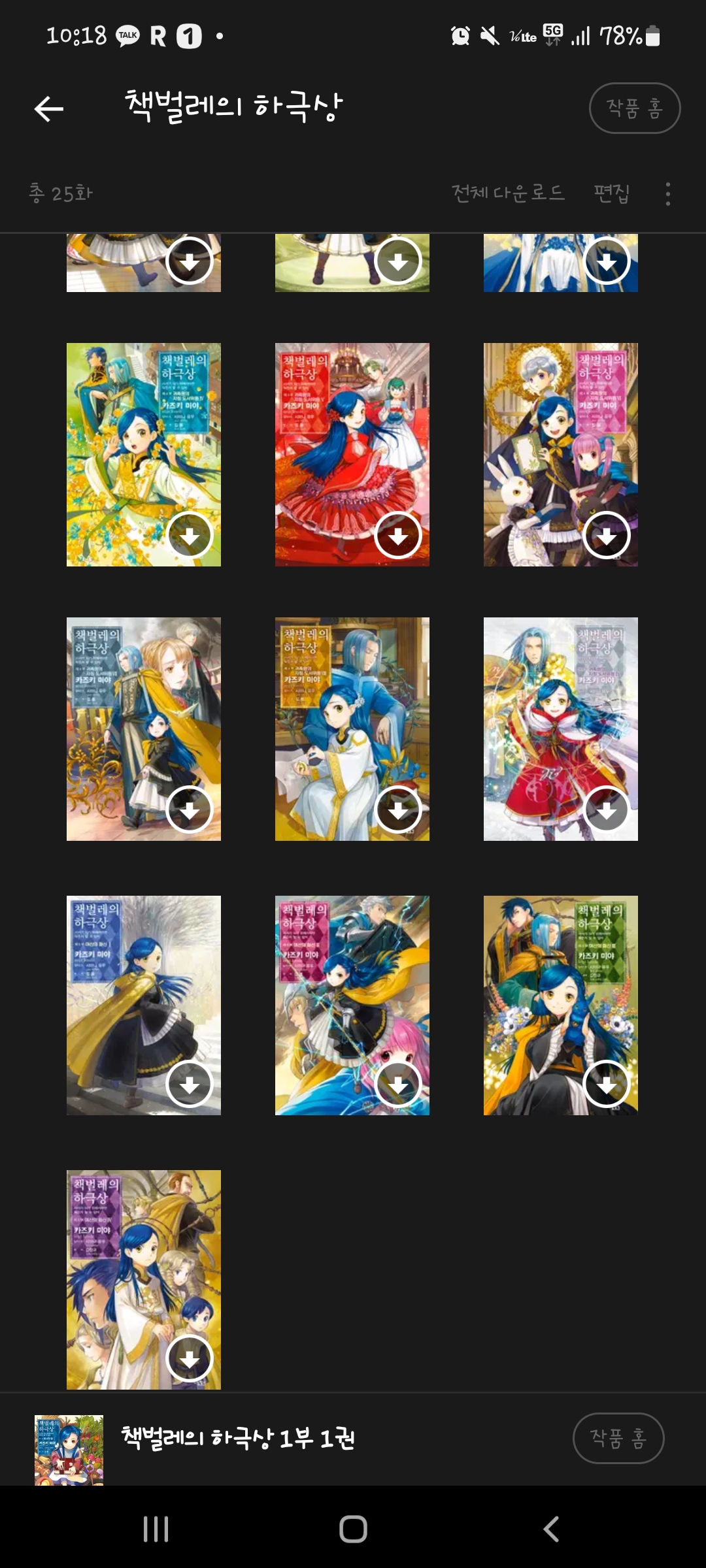Viewport: 706px width, 1568px height.
Task: Download the volume with seated blue-robed man
Action: pyautogui.click(x=397, y=810)
